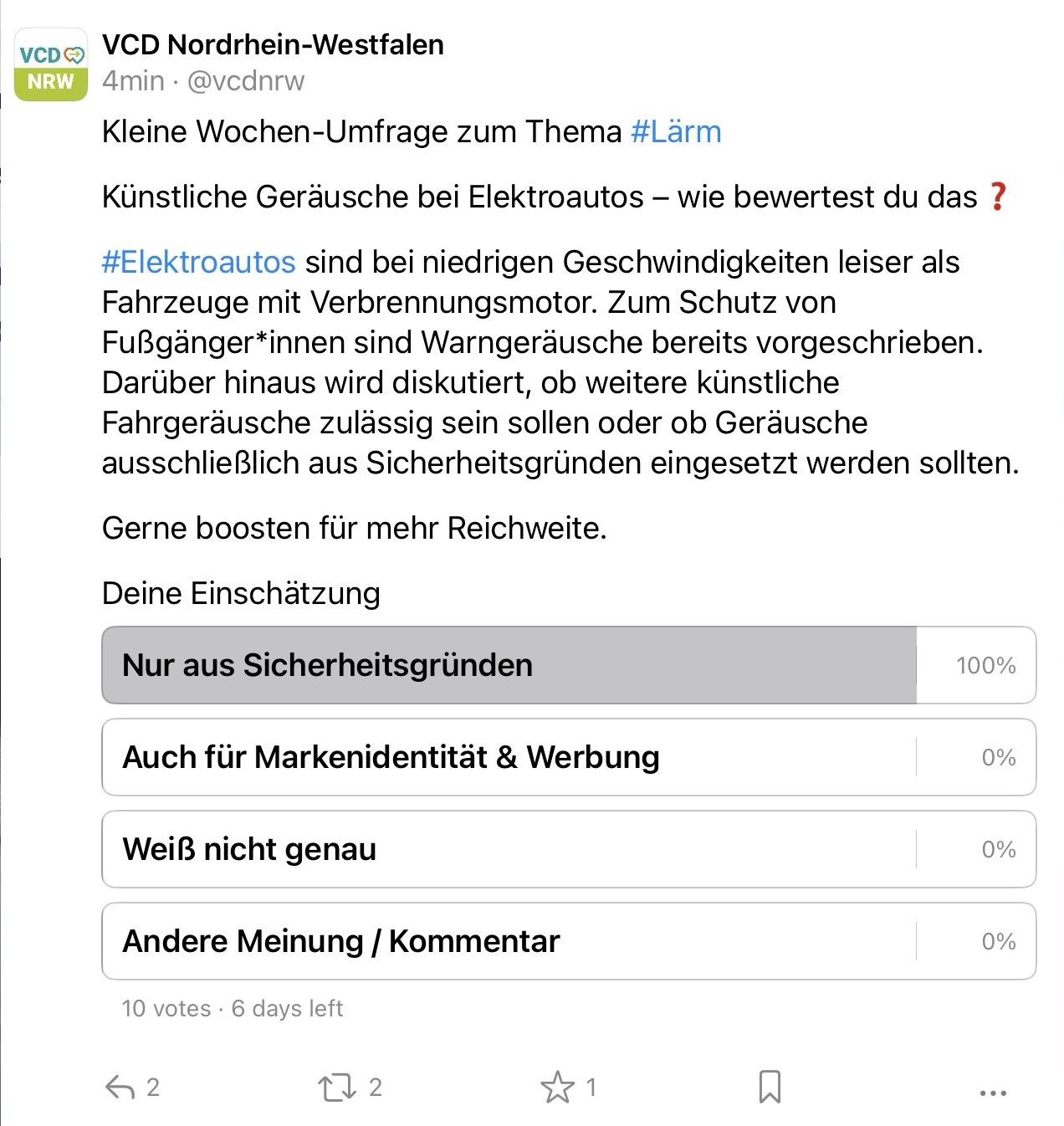The height and width of the screenshot is (1126, 1064).
Task: Open the #Lärm hashtag
Action: coord(675,132)
